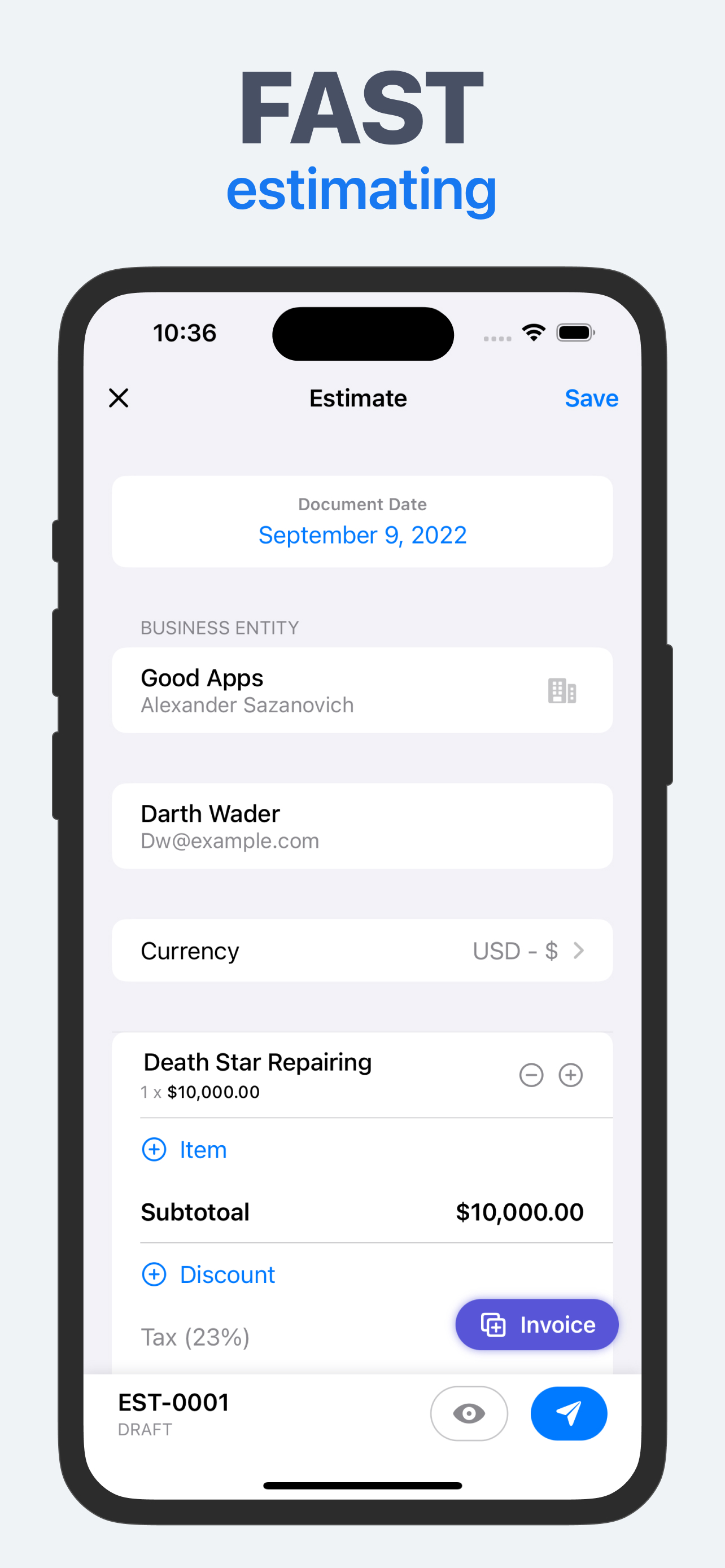This screenshot has height=1568, width=725.
Task: Tap the plus icon next to Item
Action: point(155,1149)
